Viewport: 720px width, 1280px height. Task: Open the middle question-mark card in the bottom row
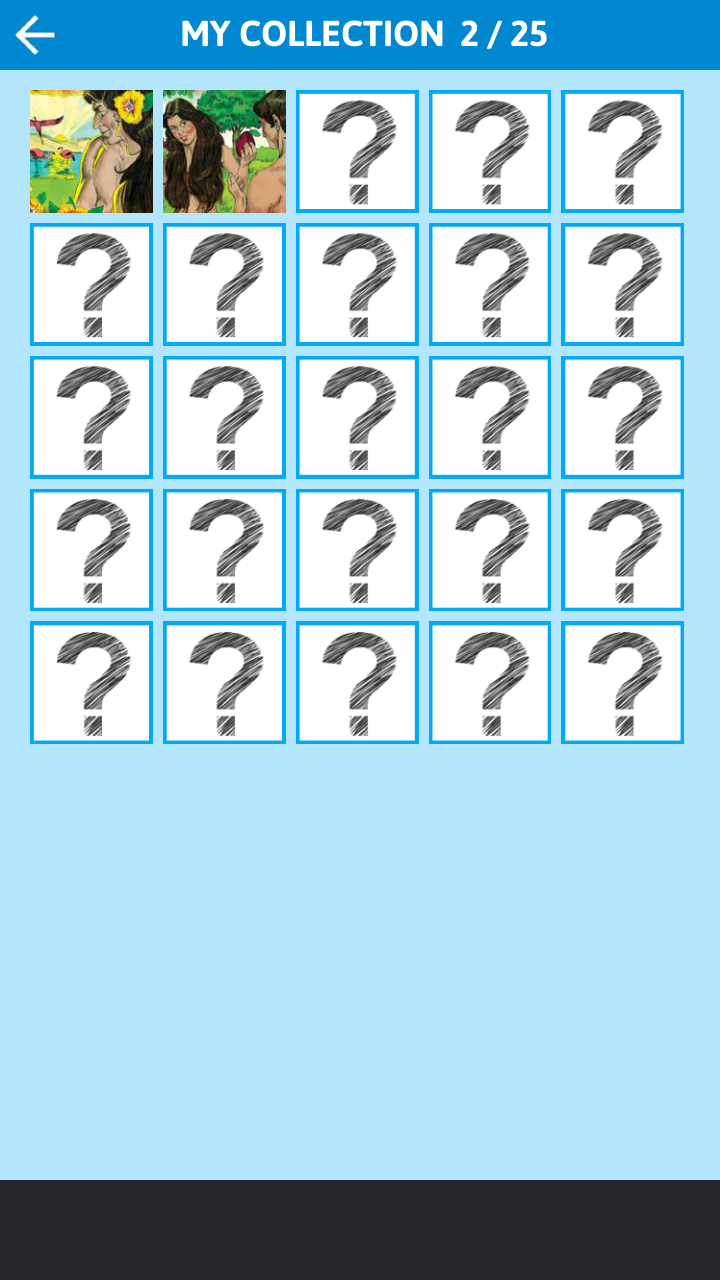click(x=357, y=682)
